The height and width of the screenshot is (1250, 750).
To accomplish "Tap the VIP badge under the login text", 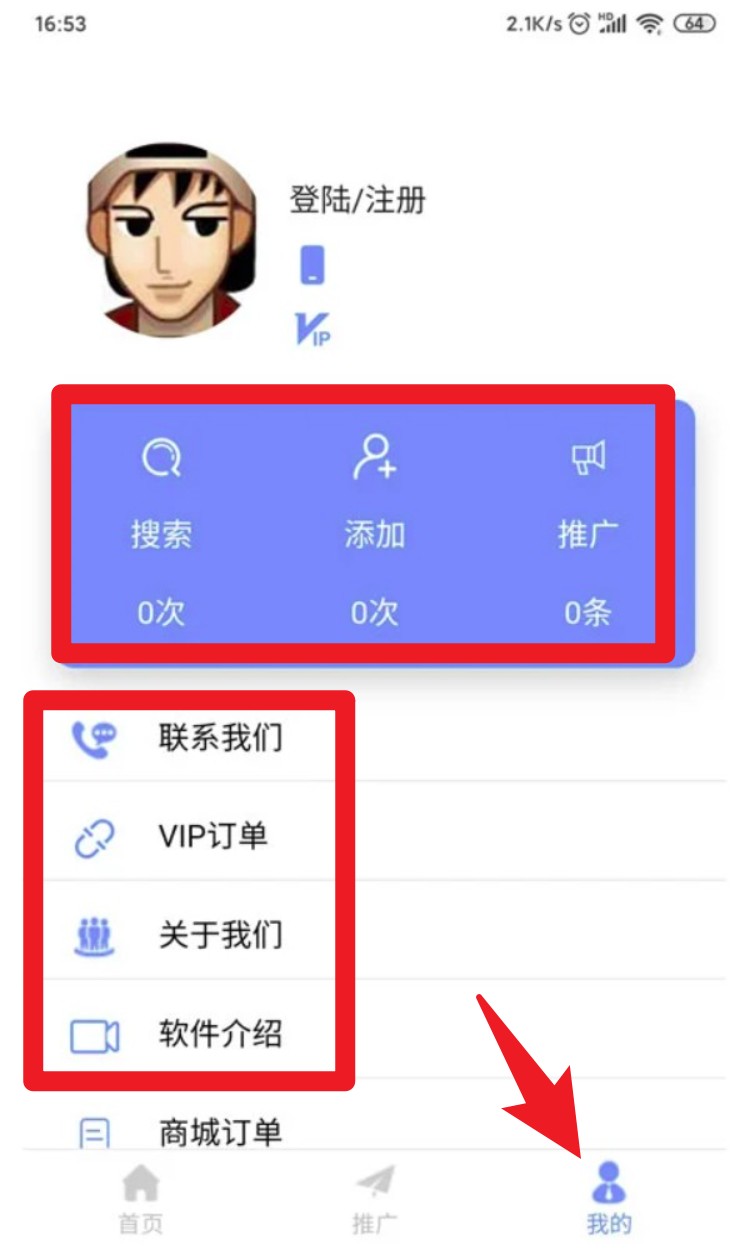I will 313,328.
